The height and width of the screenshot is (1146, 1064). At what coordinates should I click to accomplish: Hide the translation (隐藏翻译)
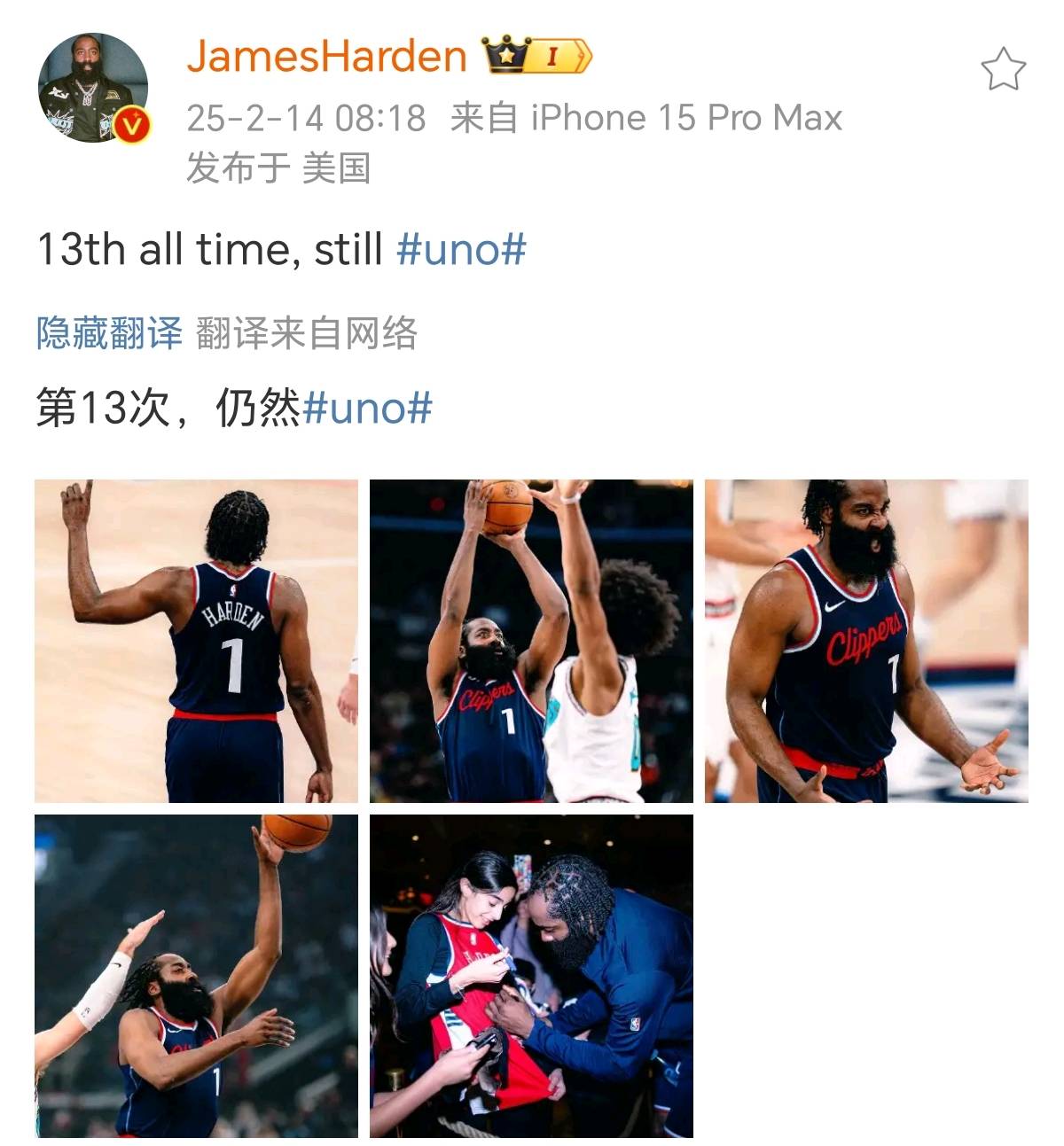[x=109, y=333]
